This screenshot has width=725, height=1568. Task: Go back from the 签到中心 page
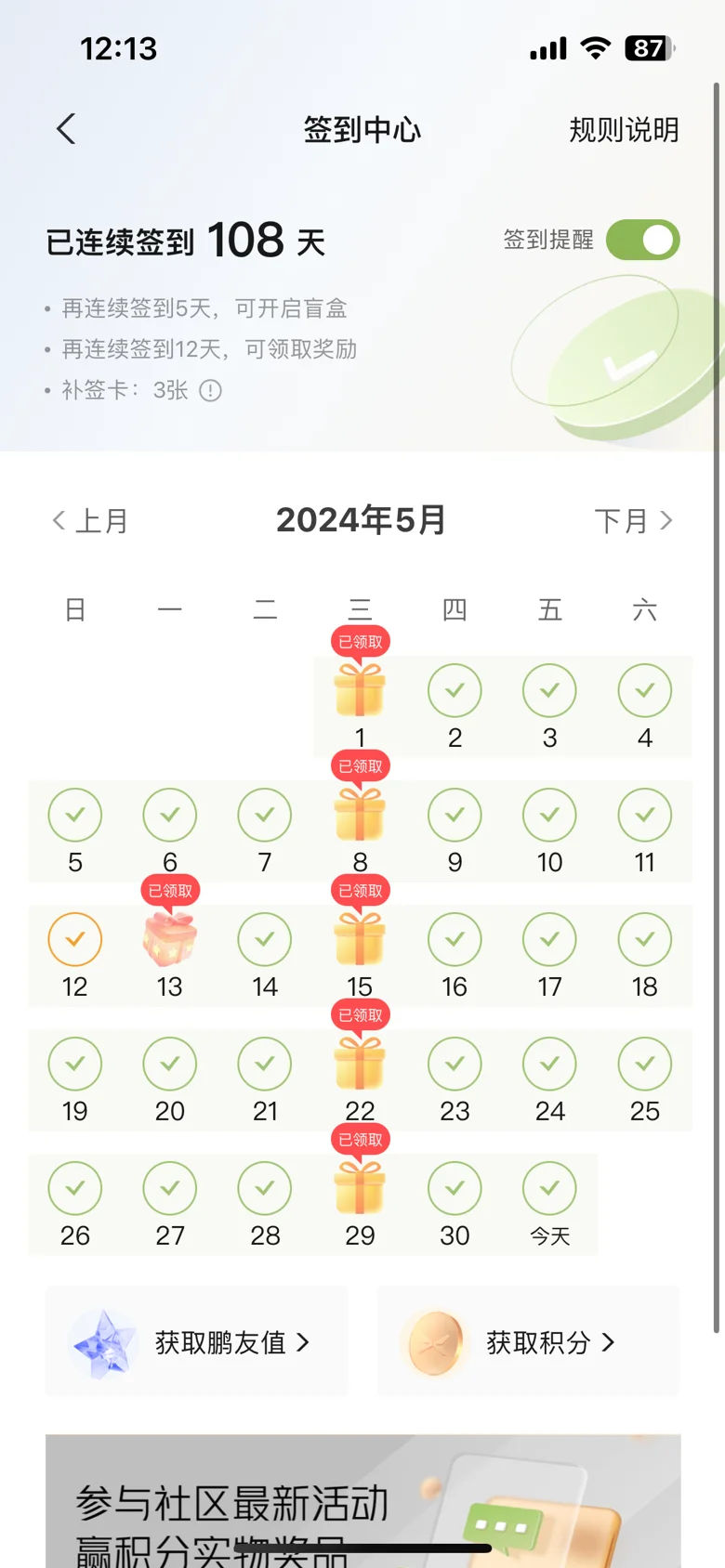click(x=66, y=129)
